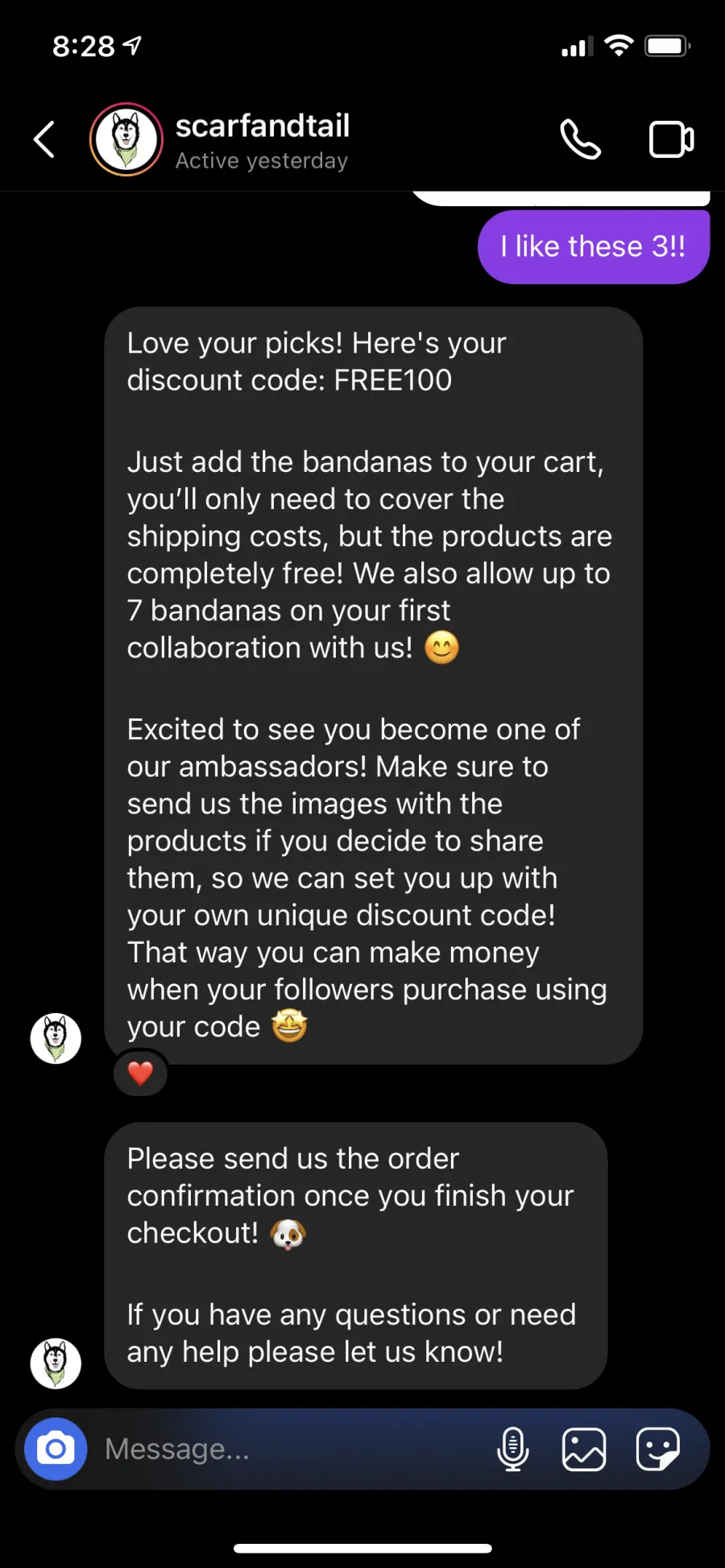Start a video call with scarfandtail

[x=671, y=139]
